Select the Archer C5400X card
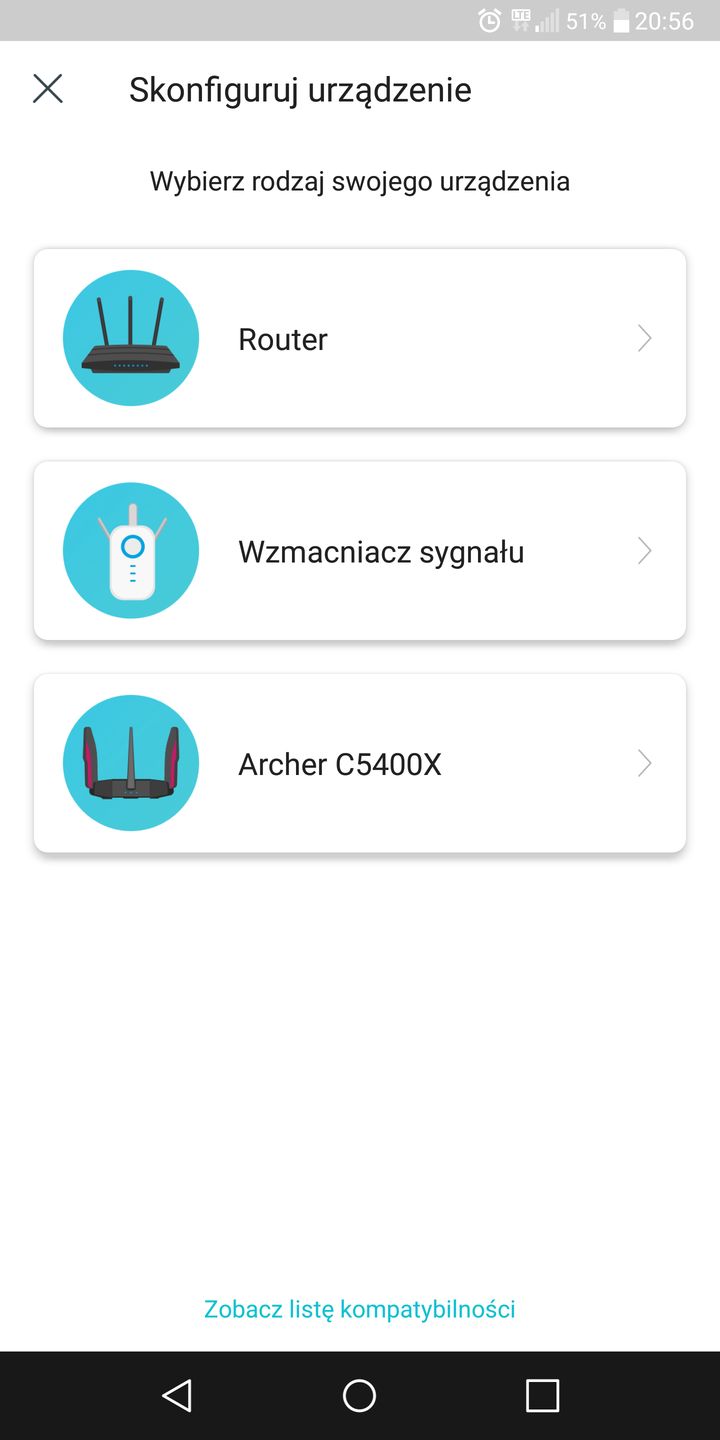Screen dimensions: 720x1440 click(360, 763)
